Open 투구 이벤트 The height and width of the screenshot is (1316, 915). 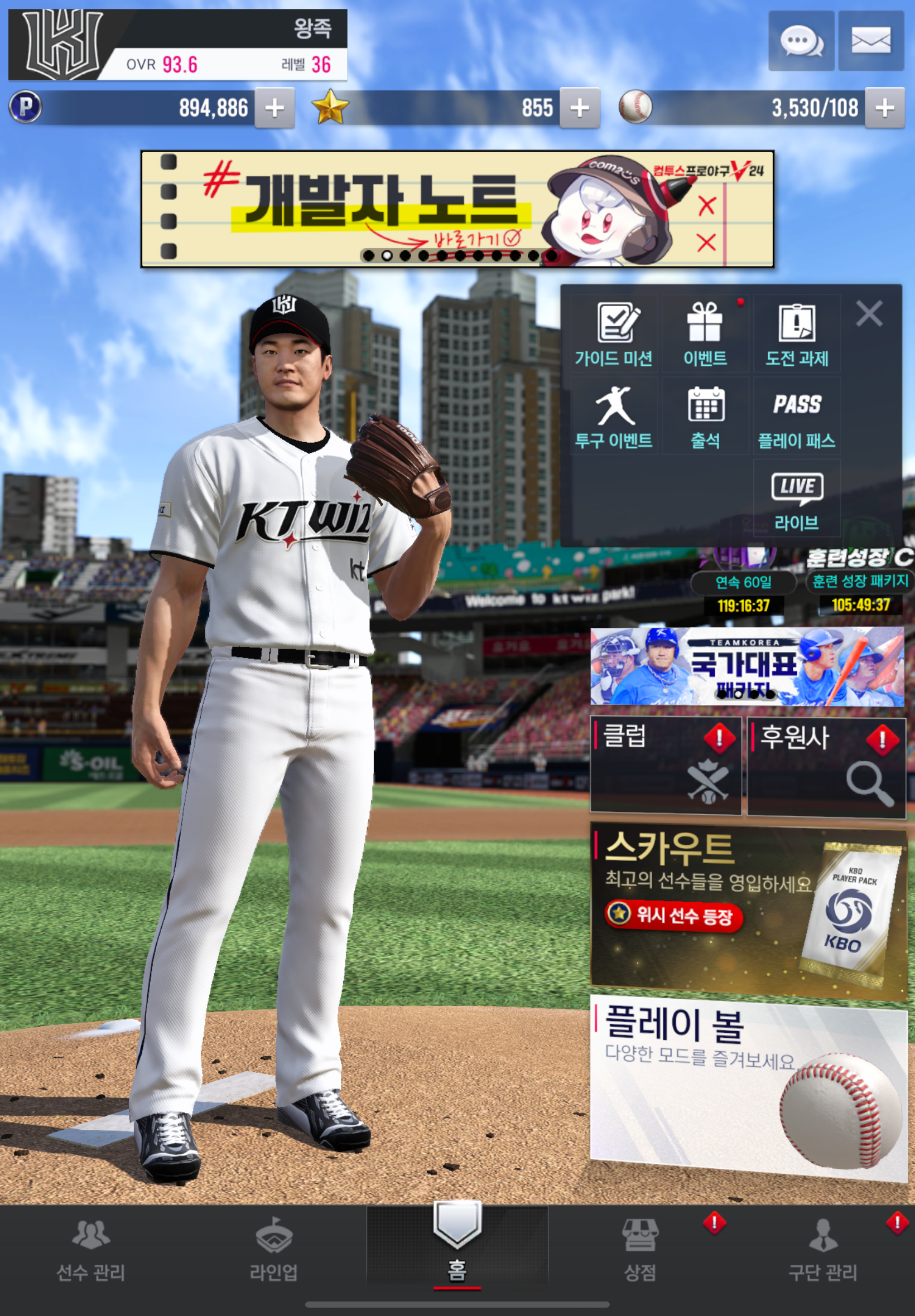[613, 417]
